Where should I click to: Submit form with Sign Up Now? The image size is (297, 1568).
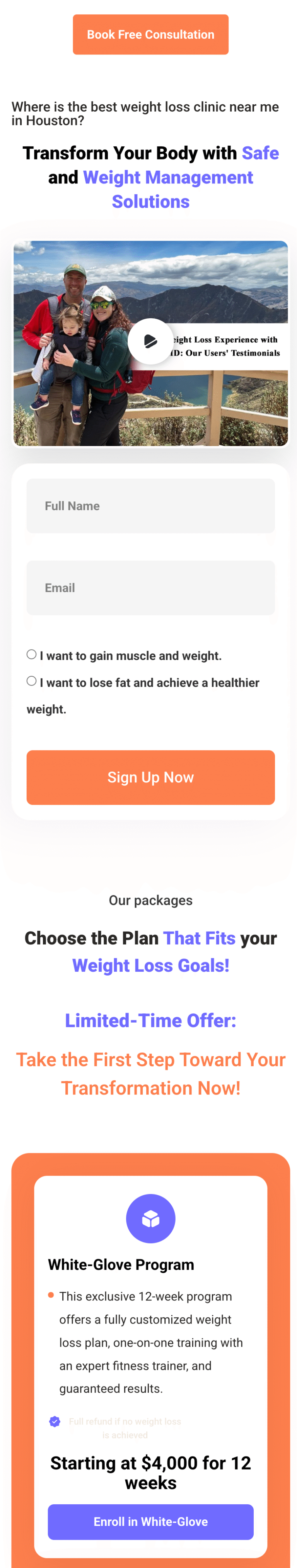(150, 777)
